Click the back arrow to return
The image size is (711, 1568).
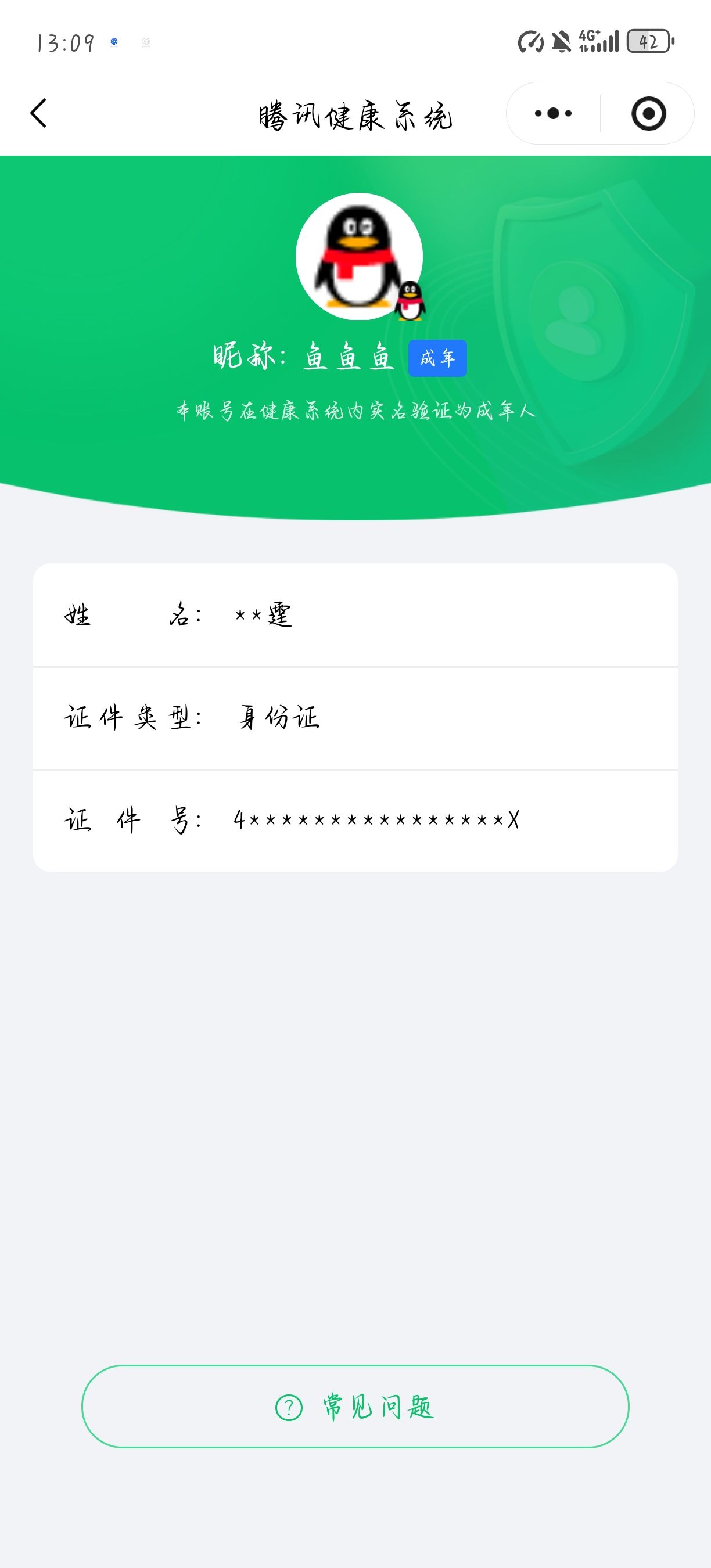click(x=38, y=113)
